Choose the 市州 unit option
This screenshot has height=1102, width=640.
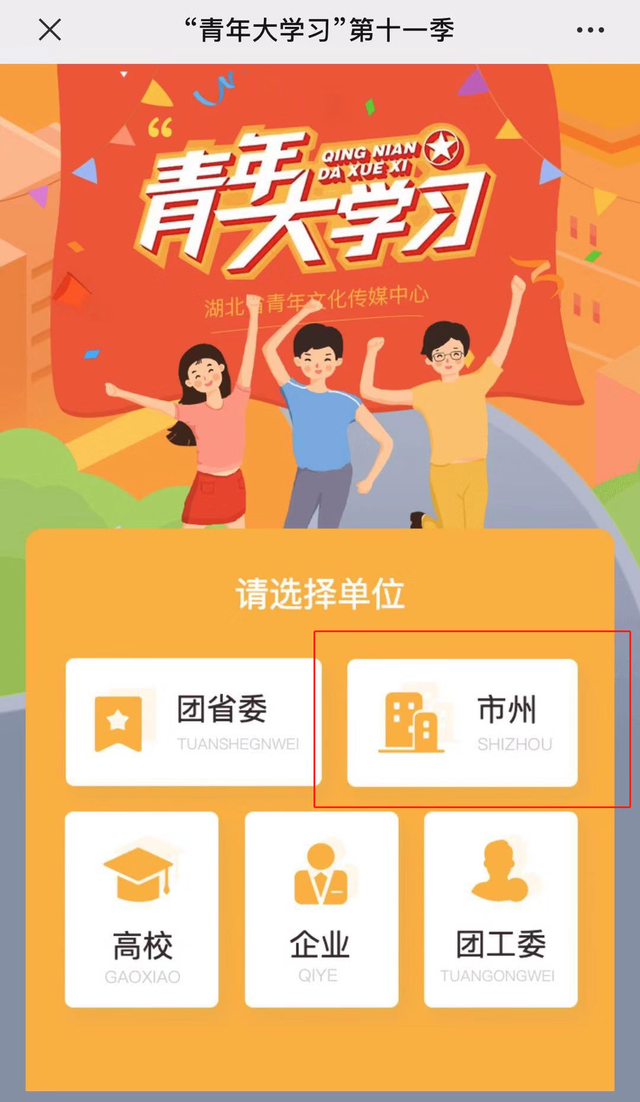[462, 722]
